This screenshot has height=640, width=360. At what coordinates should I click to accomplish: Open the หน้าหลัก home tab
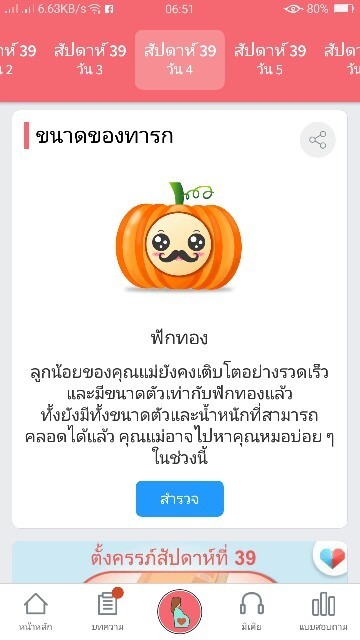coord(36,611)
